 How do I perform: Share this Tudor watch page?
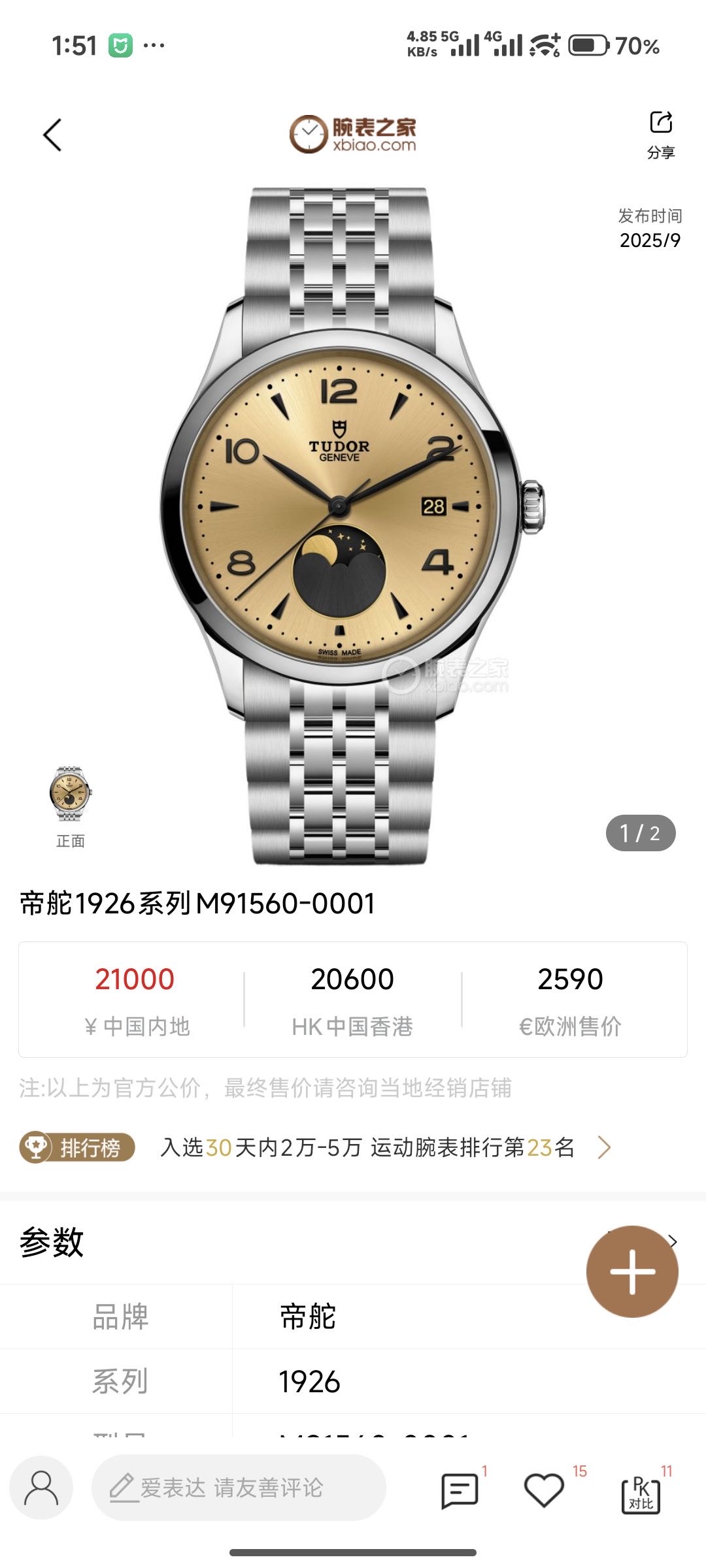[x=661, y=134]
